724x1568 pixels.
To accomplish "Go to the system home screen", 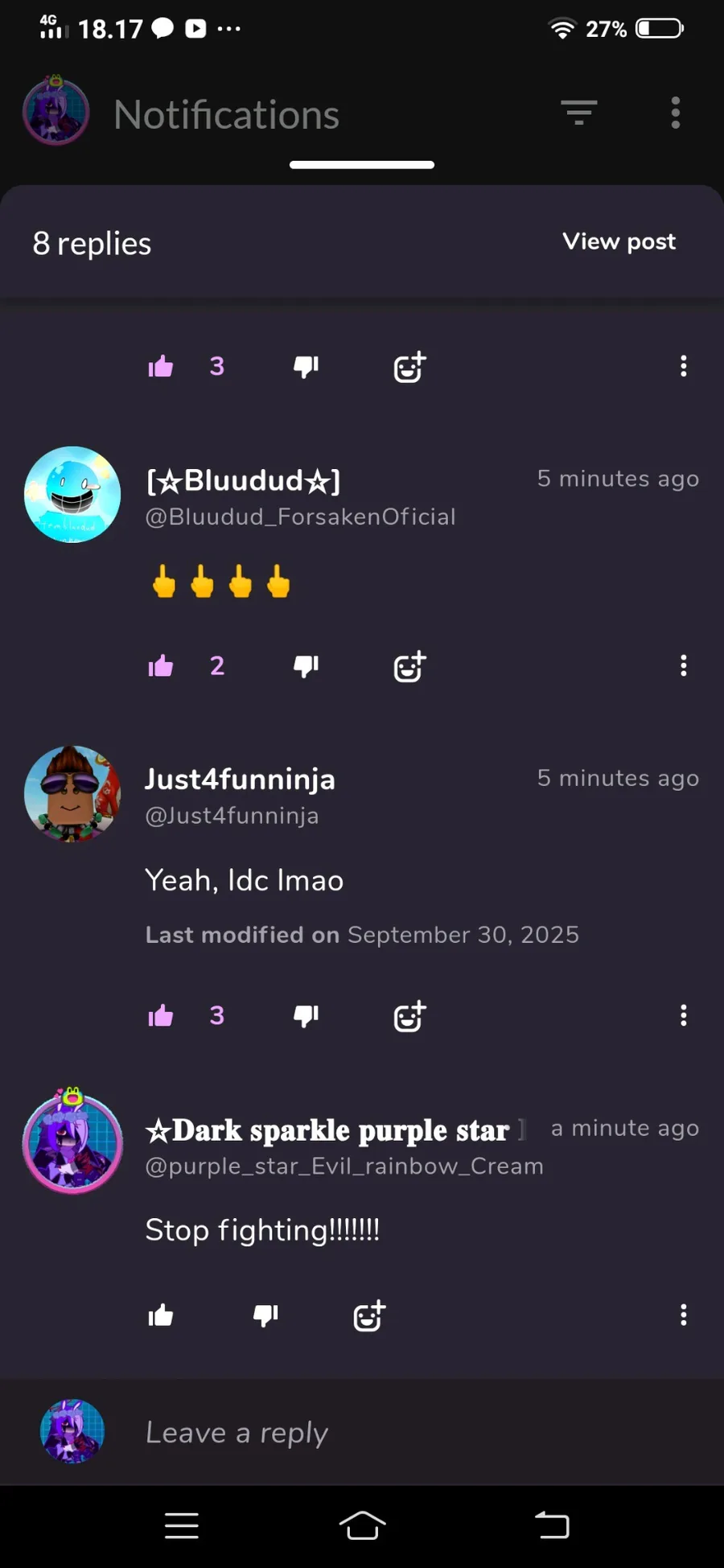I will [362, 1525].
